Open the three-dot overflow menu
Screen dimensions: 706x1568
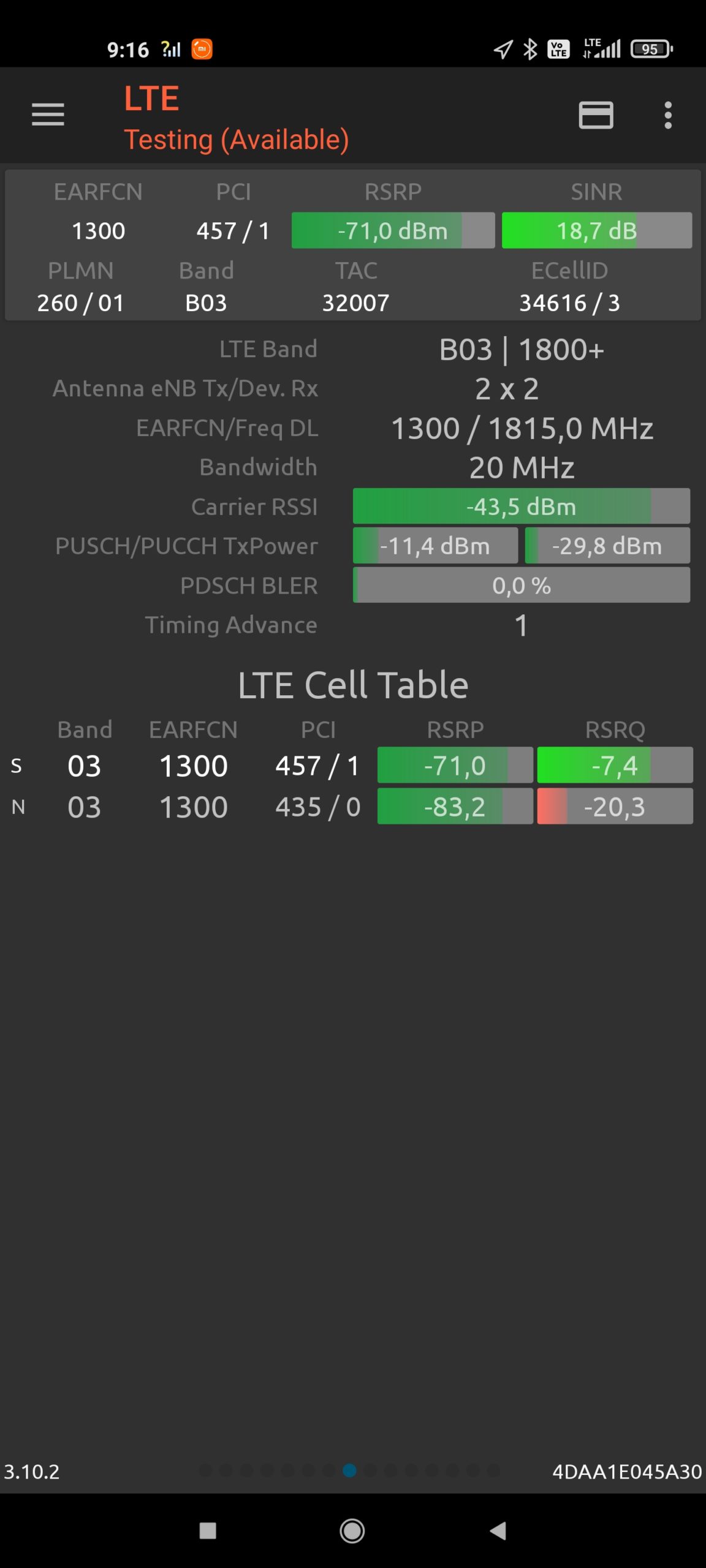point(668,115)
